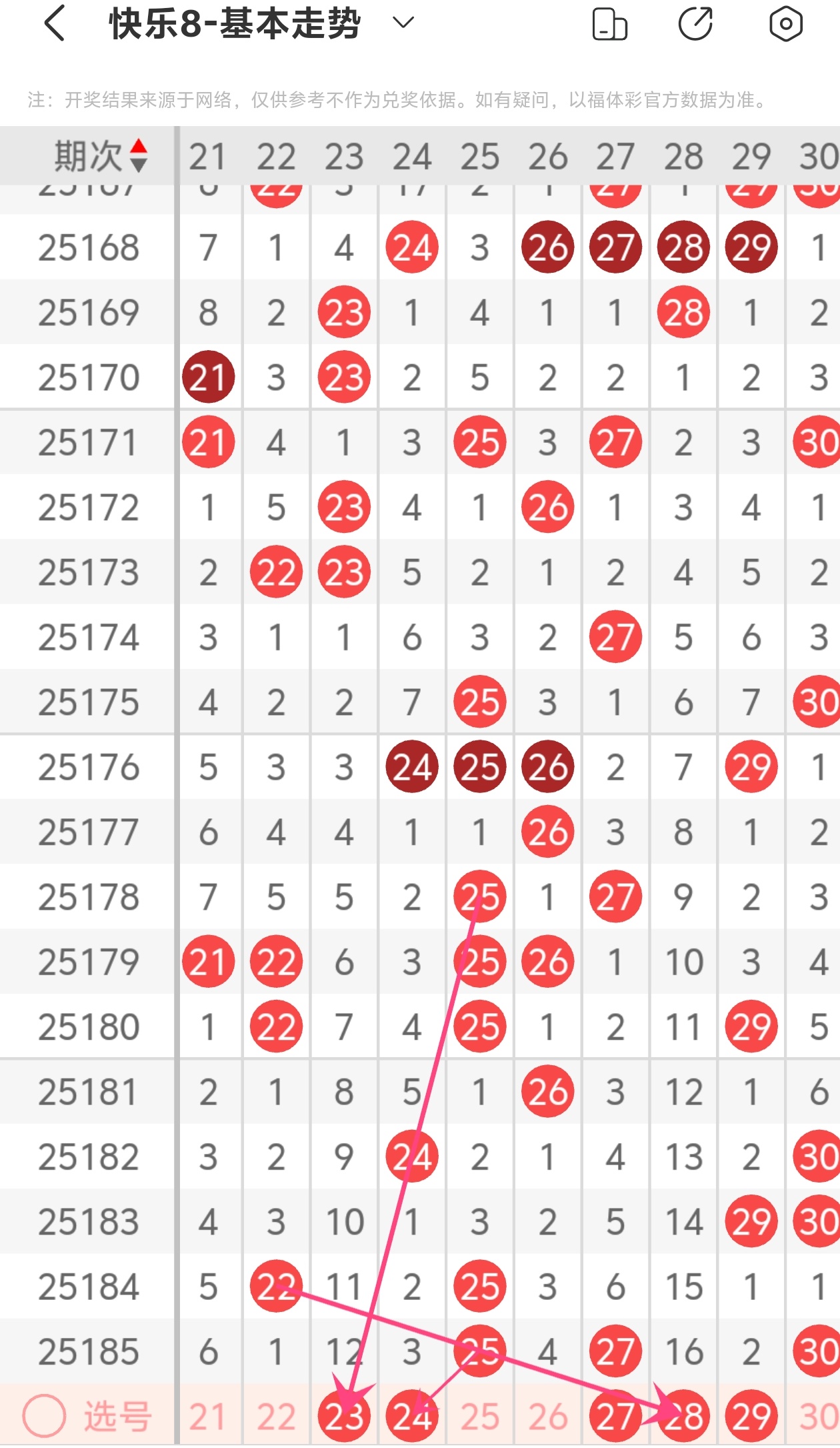Unselect number 27 in the 选号 row
The height and width of the screenshot is (1448, 840).
[615, 1417]
